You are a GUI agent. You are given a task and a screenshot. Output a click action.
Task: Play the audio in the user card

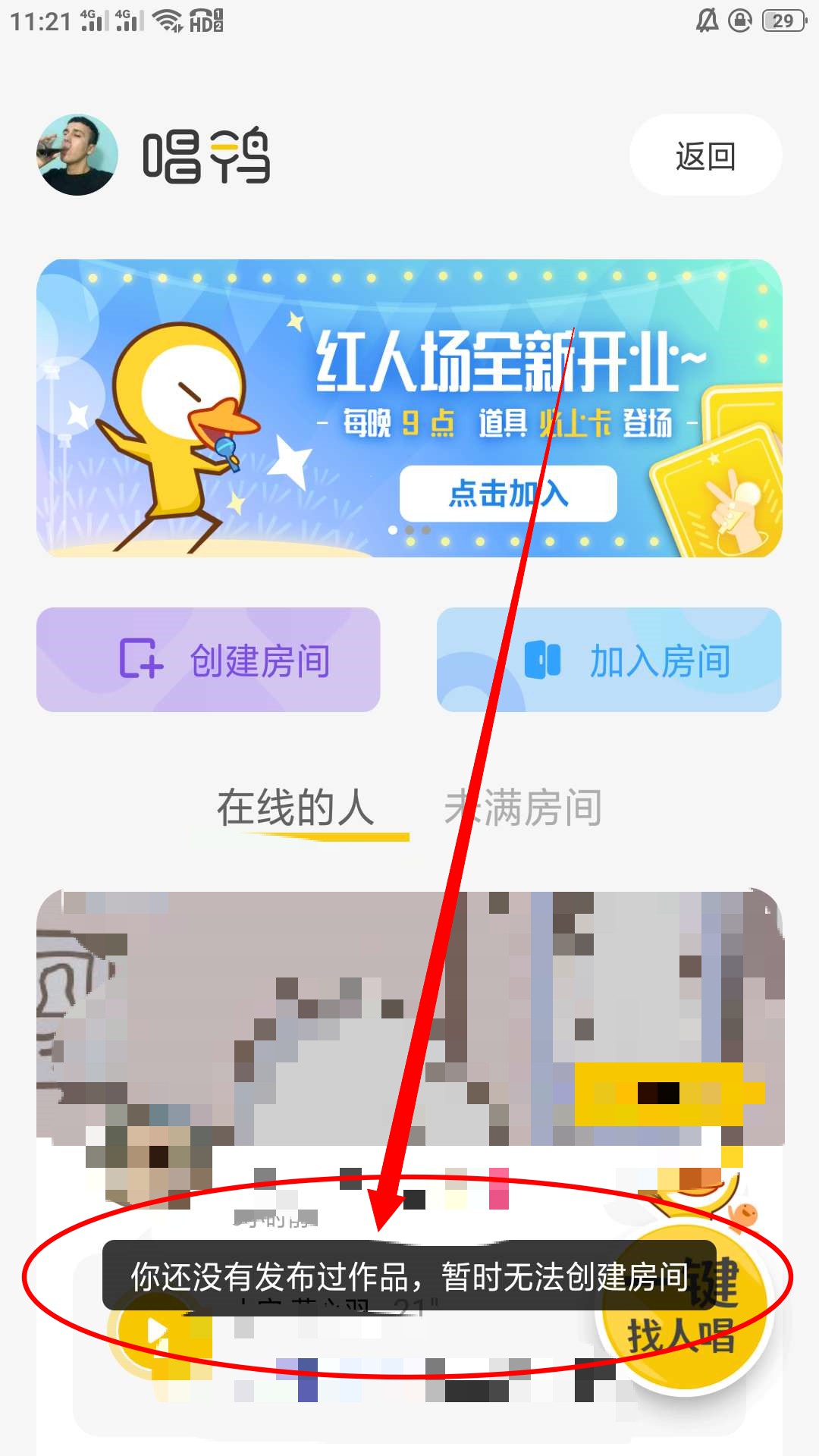(155, 1333)
